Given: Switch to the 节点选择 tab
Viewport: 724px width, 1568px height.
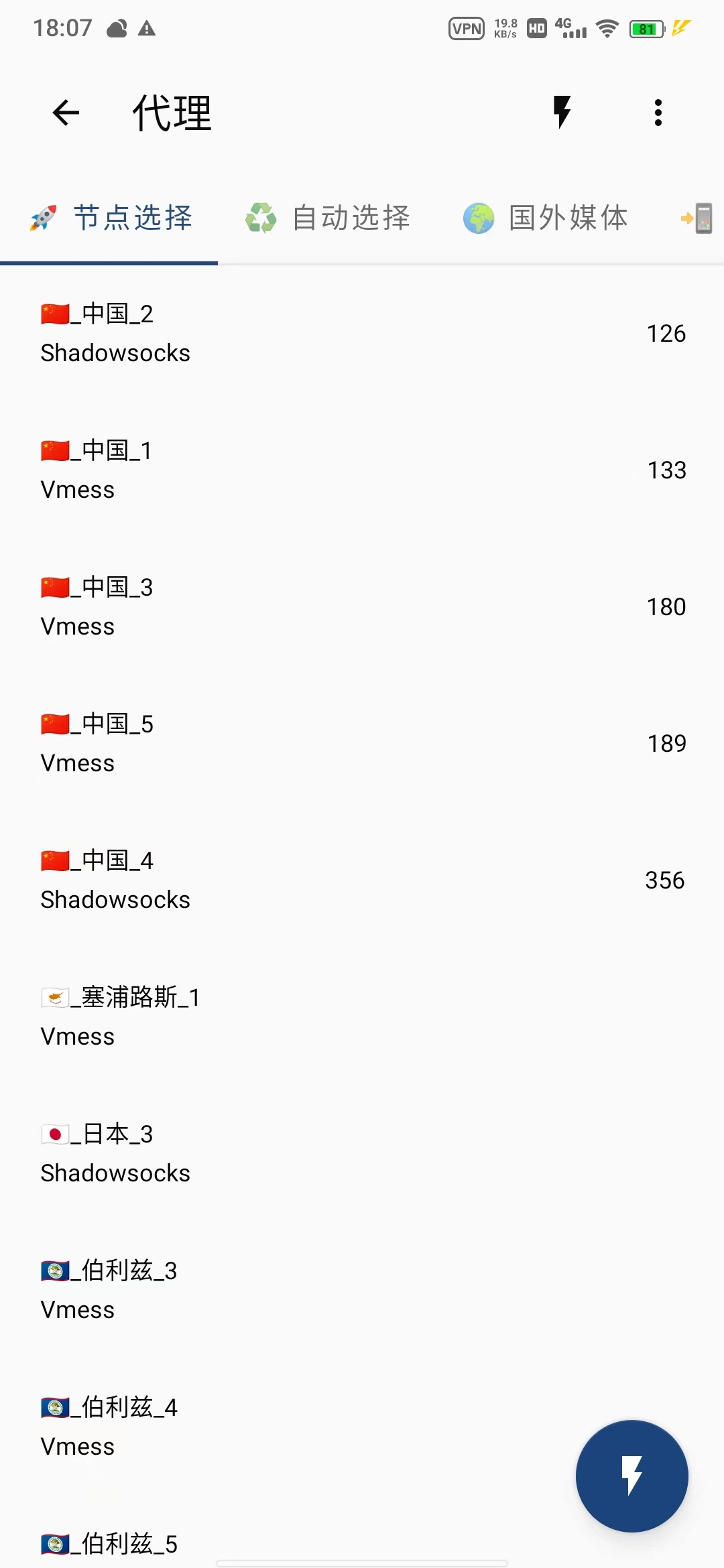Looking at the screenshot, I should (x=109, y=218).
